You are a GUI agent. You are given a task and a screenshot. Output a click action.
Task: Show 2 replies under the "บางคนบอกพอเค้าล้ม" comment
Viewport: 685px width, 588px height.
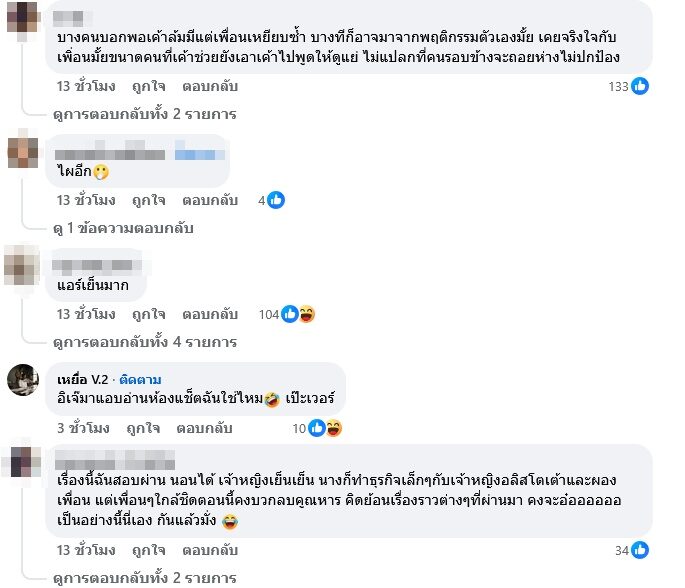pyautogui.click(x=145, y=114)
